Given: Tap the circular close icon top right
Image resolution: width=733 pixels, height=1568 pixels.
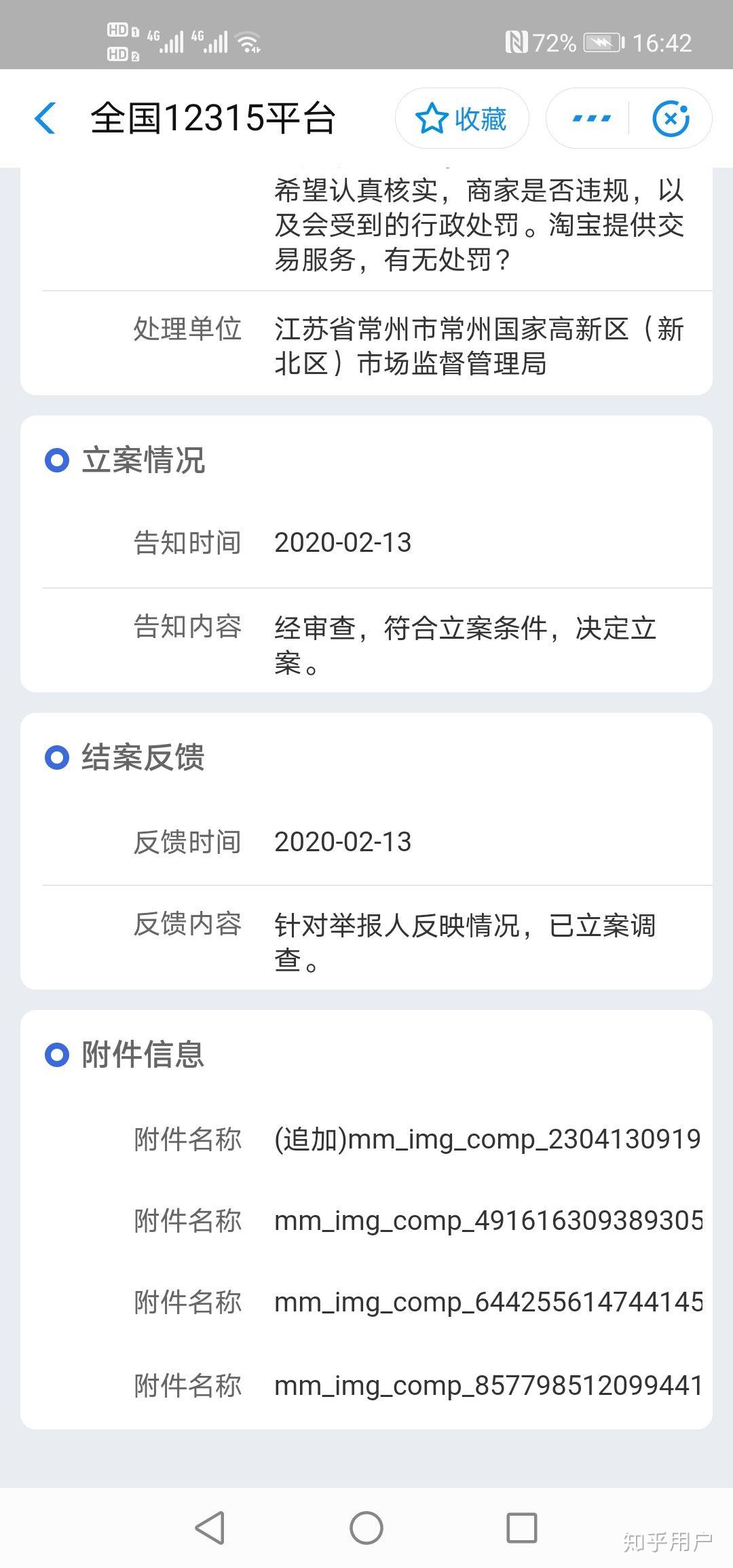Looking at the screenshot, I should 671,117.
